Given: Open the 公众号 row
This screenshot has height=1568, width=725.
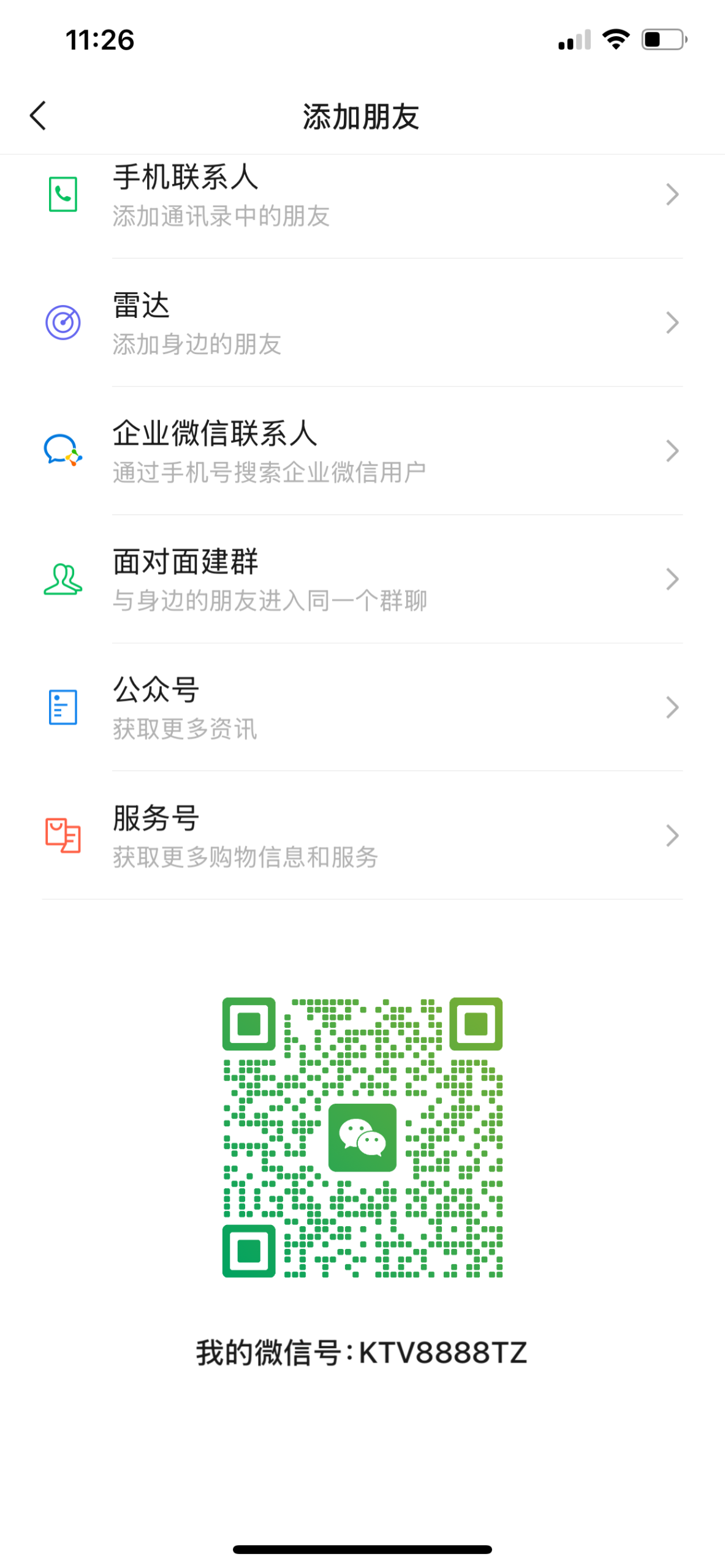Looking at the screenshot, I should [x=362, y=707].
